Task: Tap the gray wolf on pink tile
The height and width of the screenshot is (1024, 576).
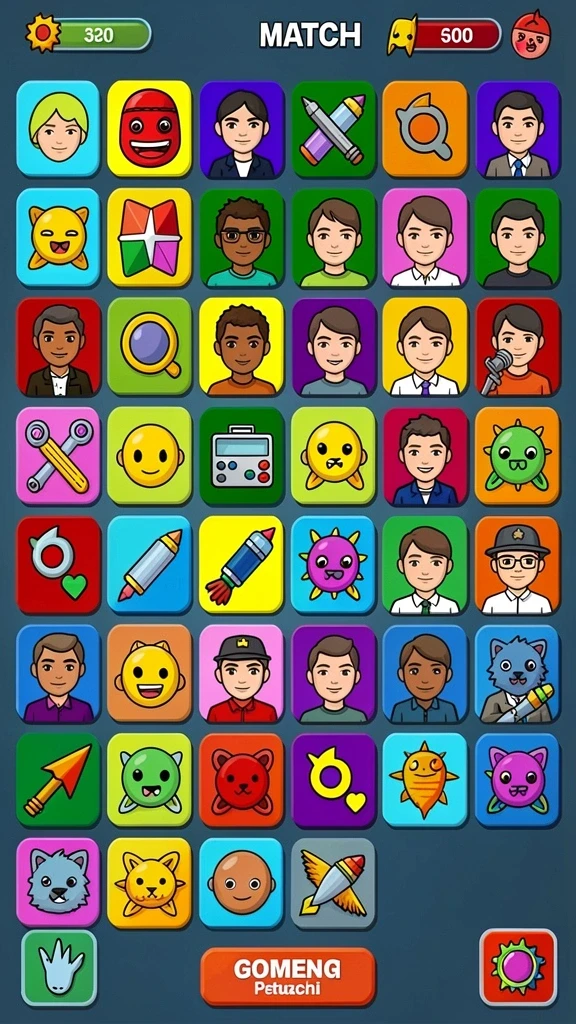Action: (58, 882)
